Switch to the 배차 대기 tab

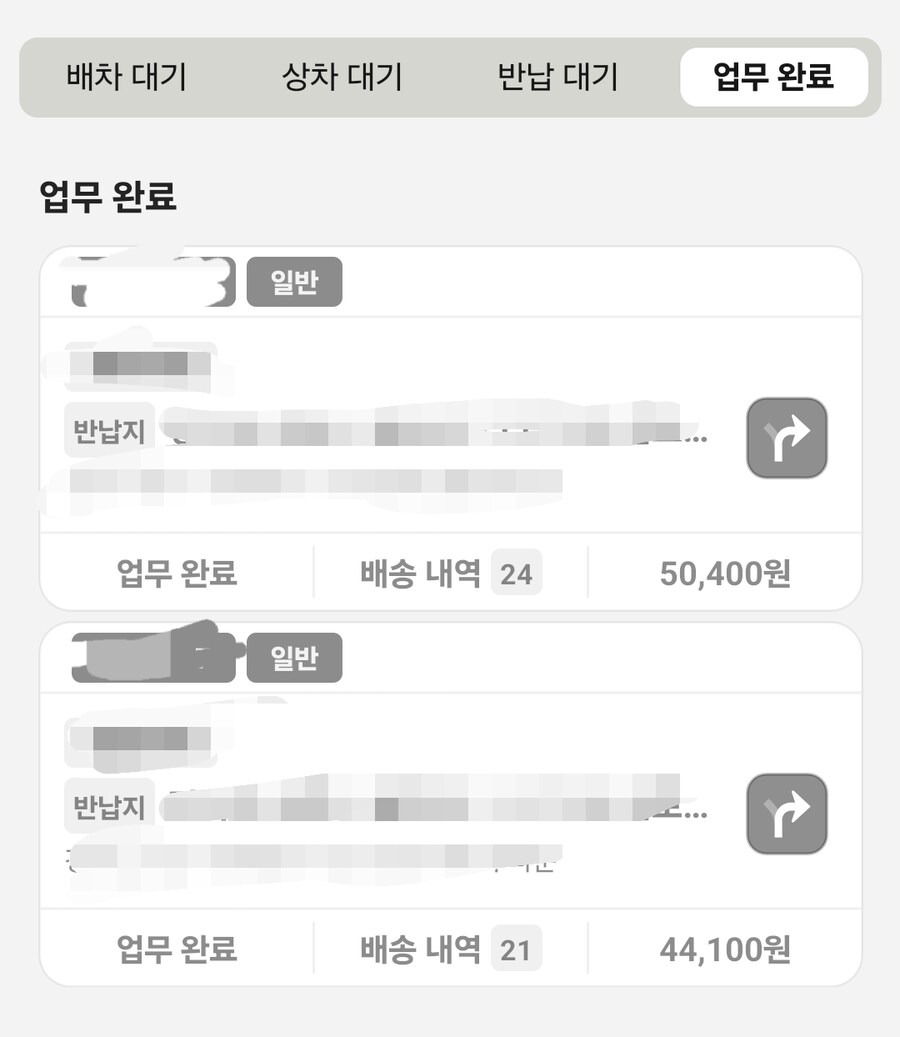[x=127, y=77]
